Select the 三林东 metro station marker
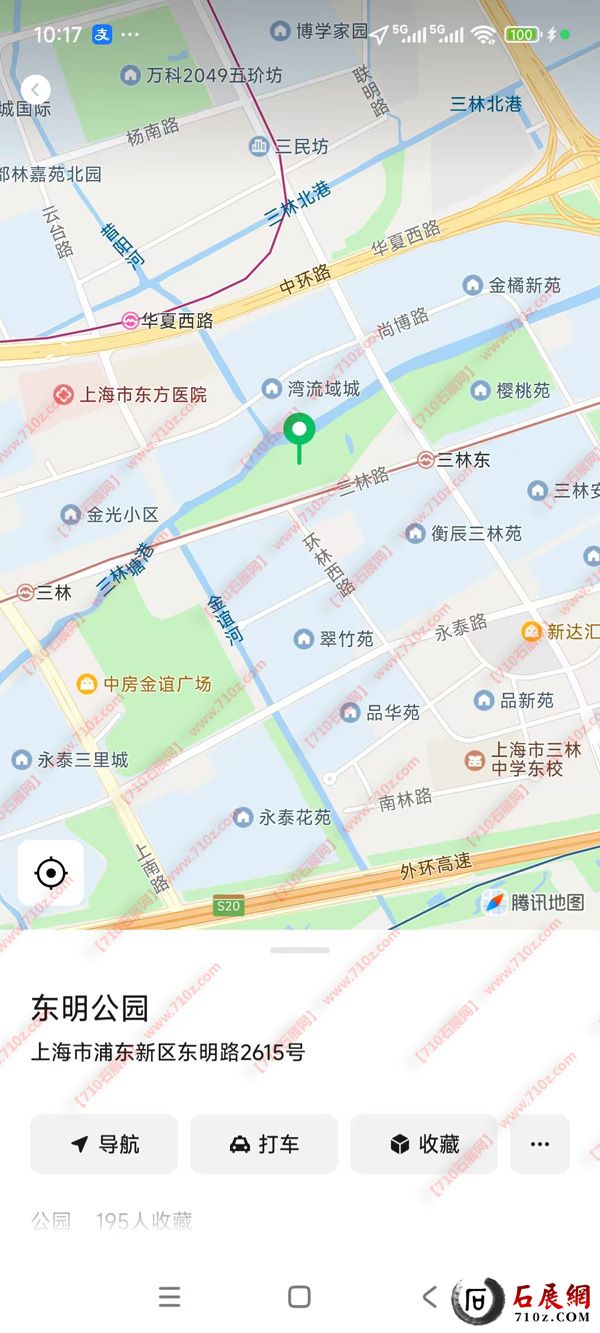The image size is (600, 1333). pos(426,460)
